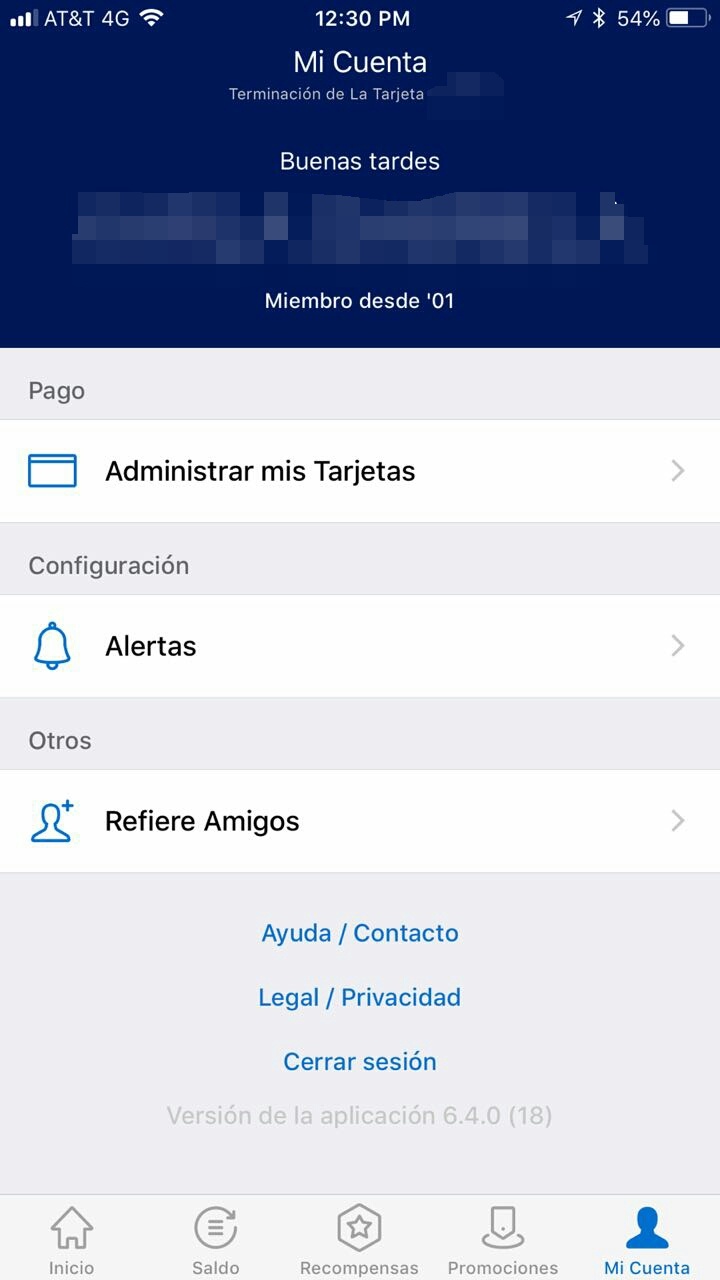
Task: Click the Promociones ribbon icon
Action: point(502,1227)
